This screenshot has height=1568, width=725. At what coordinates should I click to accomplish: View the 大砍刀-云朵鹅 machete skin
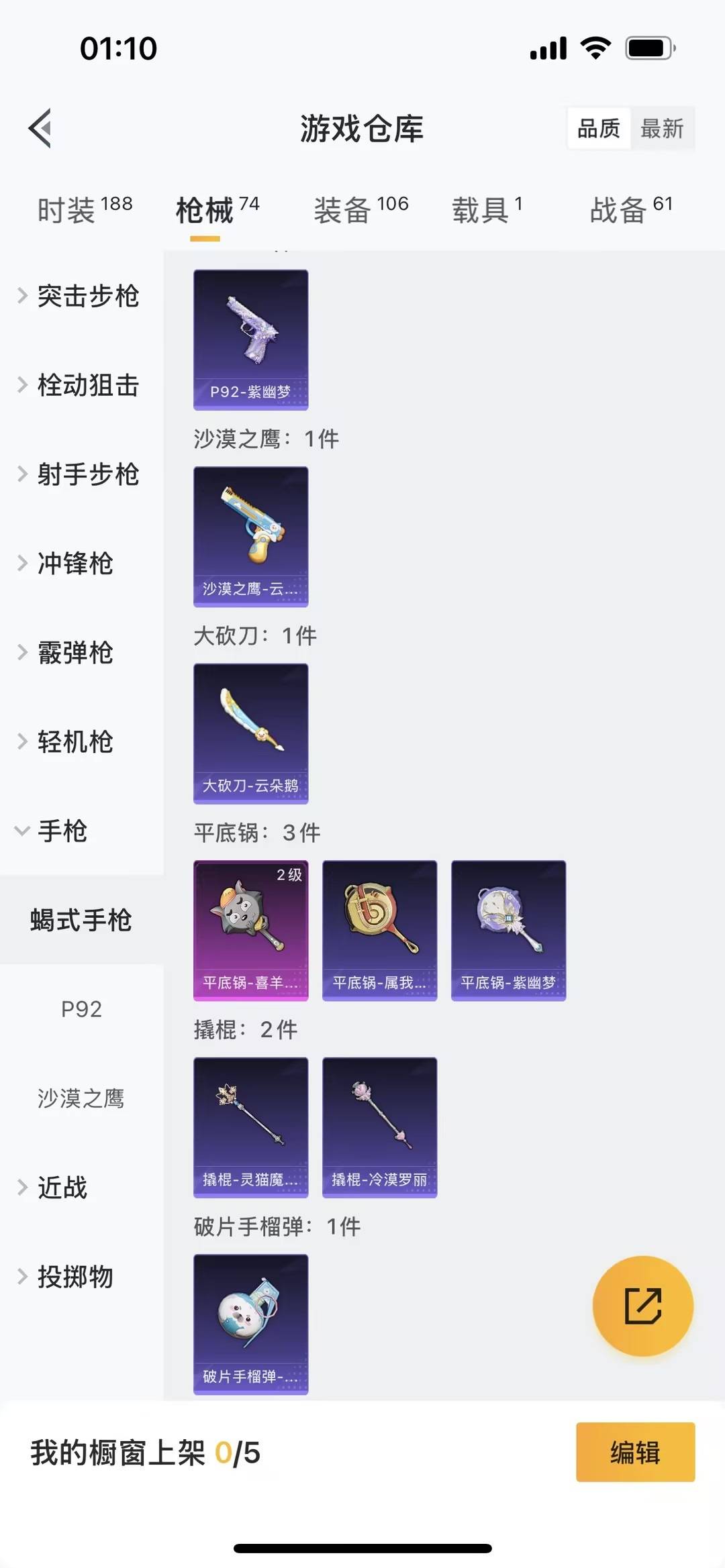(250, 735)
